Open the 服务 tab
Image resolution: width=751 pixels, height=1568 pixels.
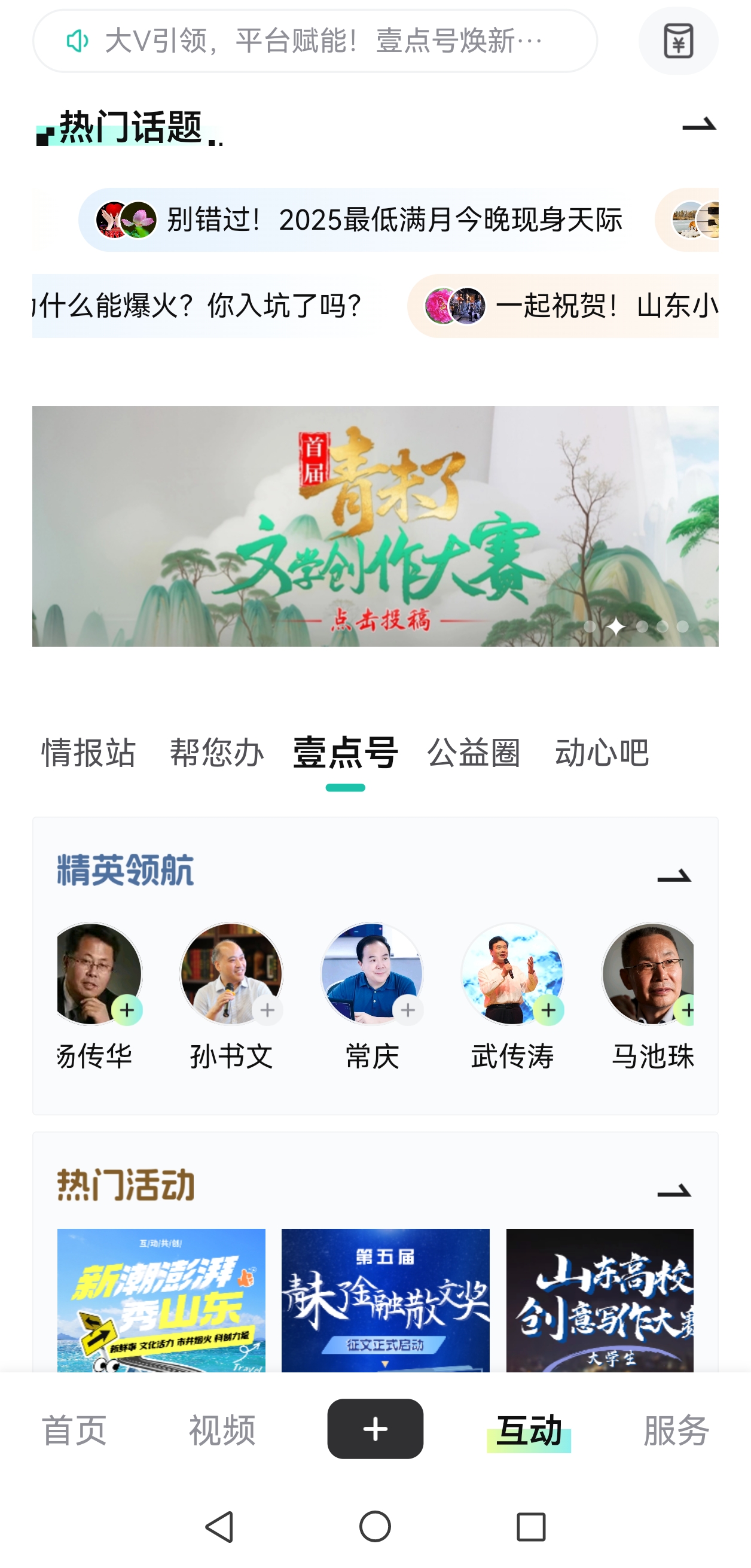tap(676, 1429)
